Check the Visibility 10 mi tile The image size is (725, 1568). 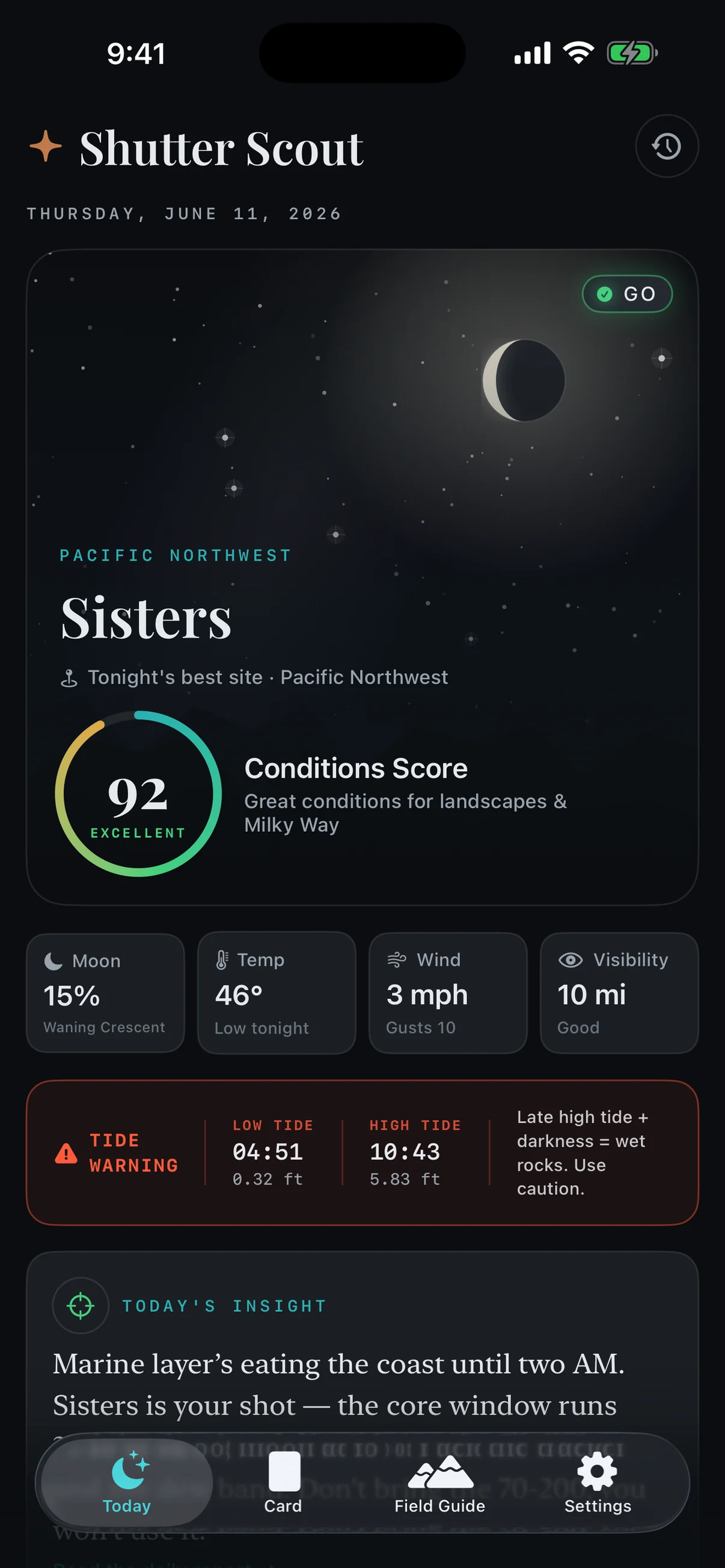pyautogui.click(x=619, y=993)
